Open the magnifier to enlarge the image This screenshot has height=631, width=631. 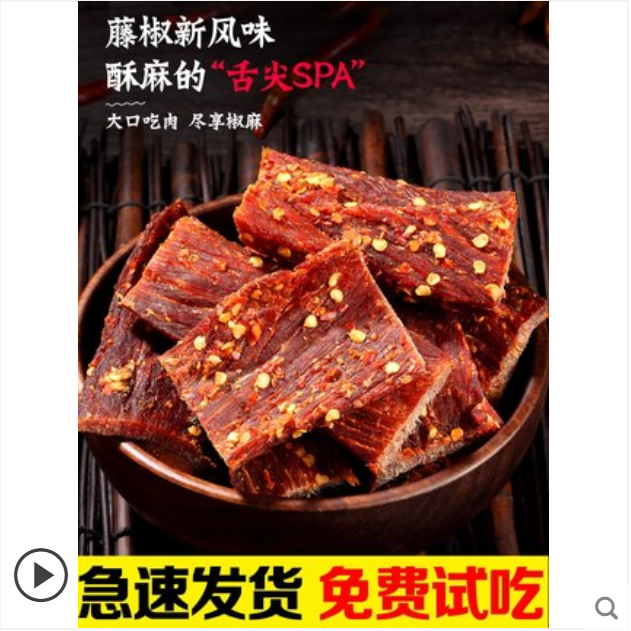[606, 607]
